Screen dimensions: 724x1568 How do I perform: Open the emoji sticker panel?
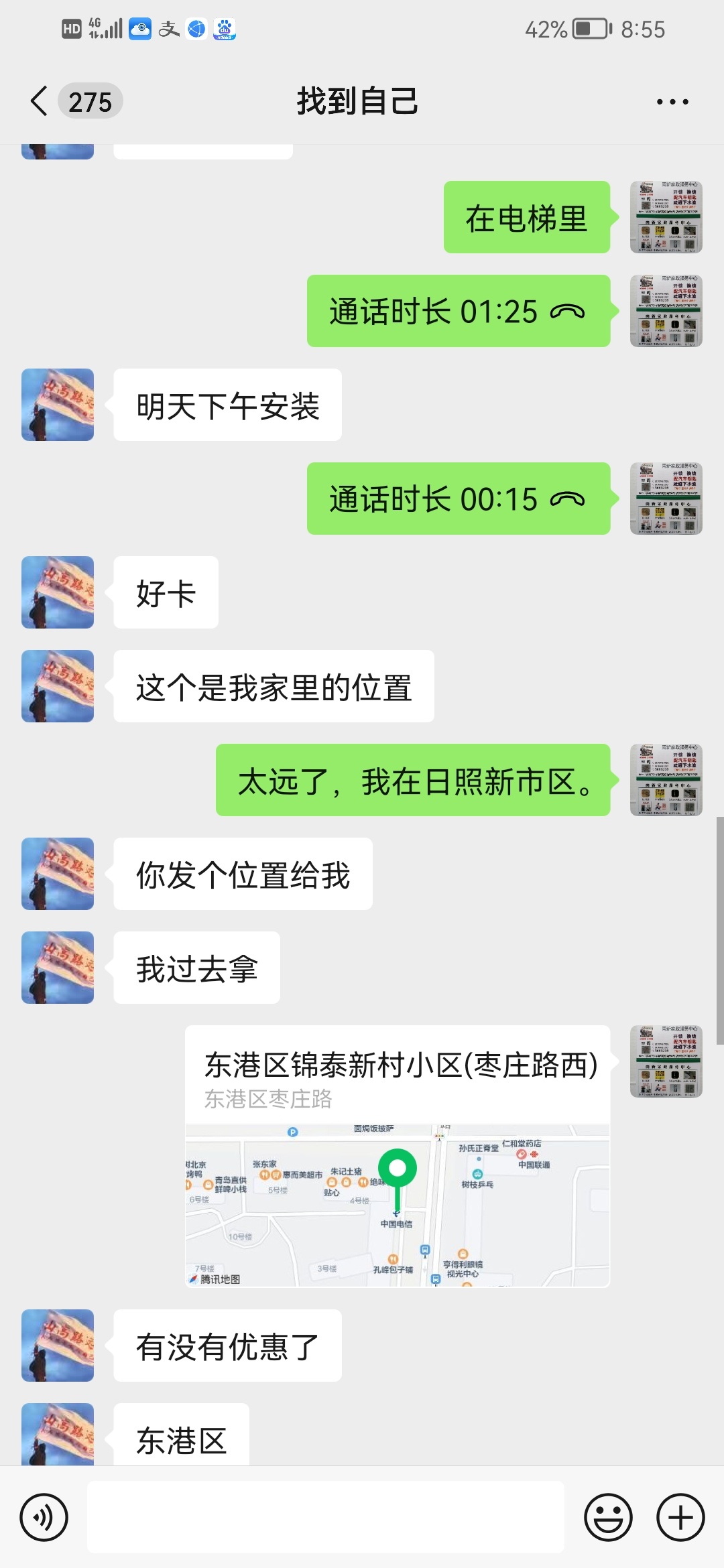(608, 1517)
